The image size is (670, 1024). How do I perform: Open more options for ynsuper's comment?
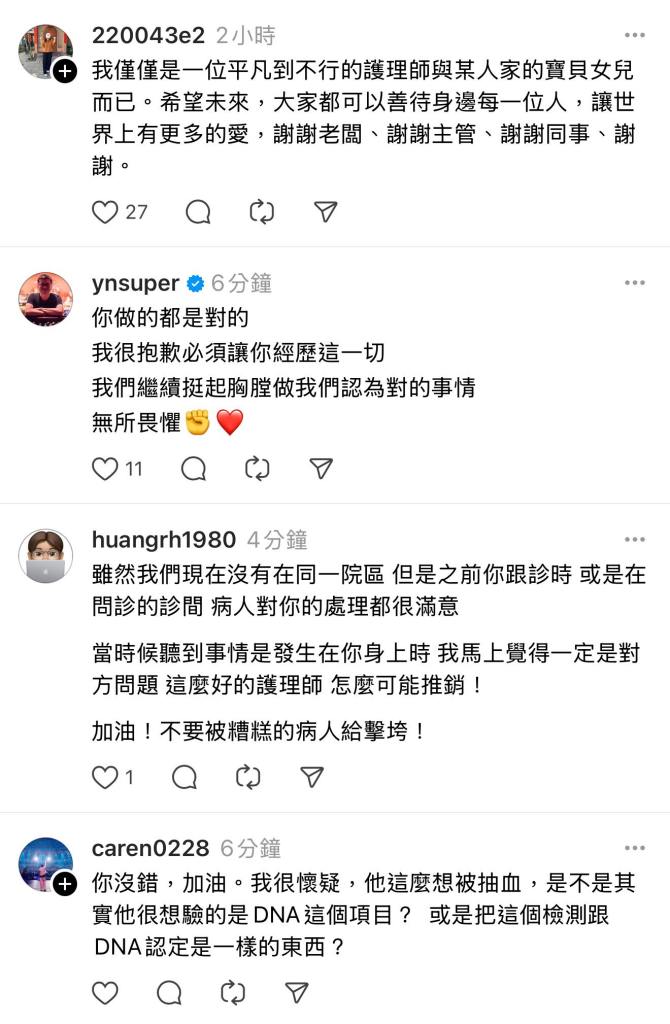coord(635,283)
